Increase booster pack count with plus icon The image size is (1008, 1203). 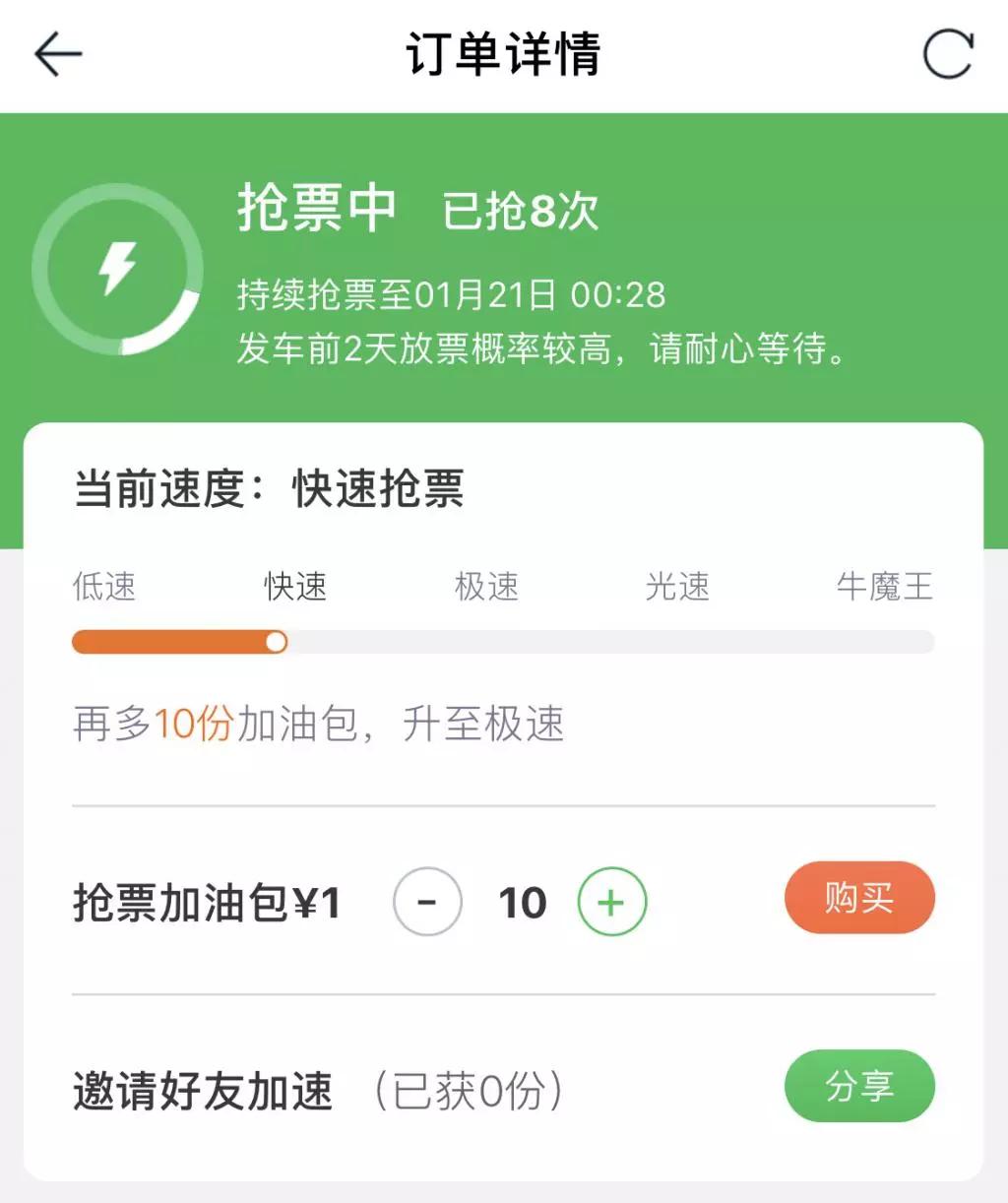coord(611,901)
